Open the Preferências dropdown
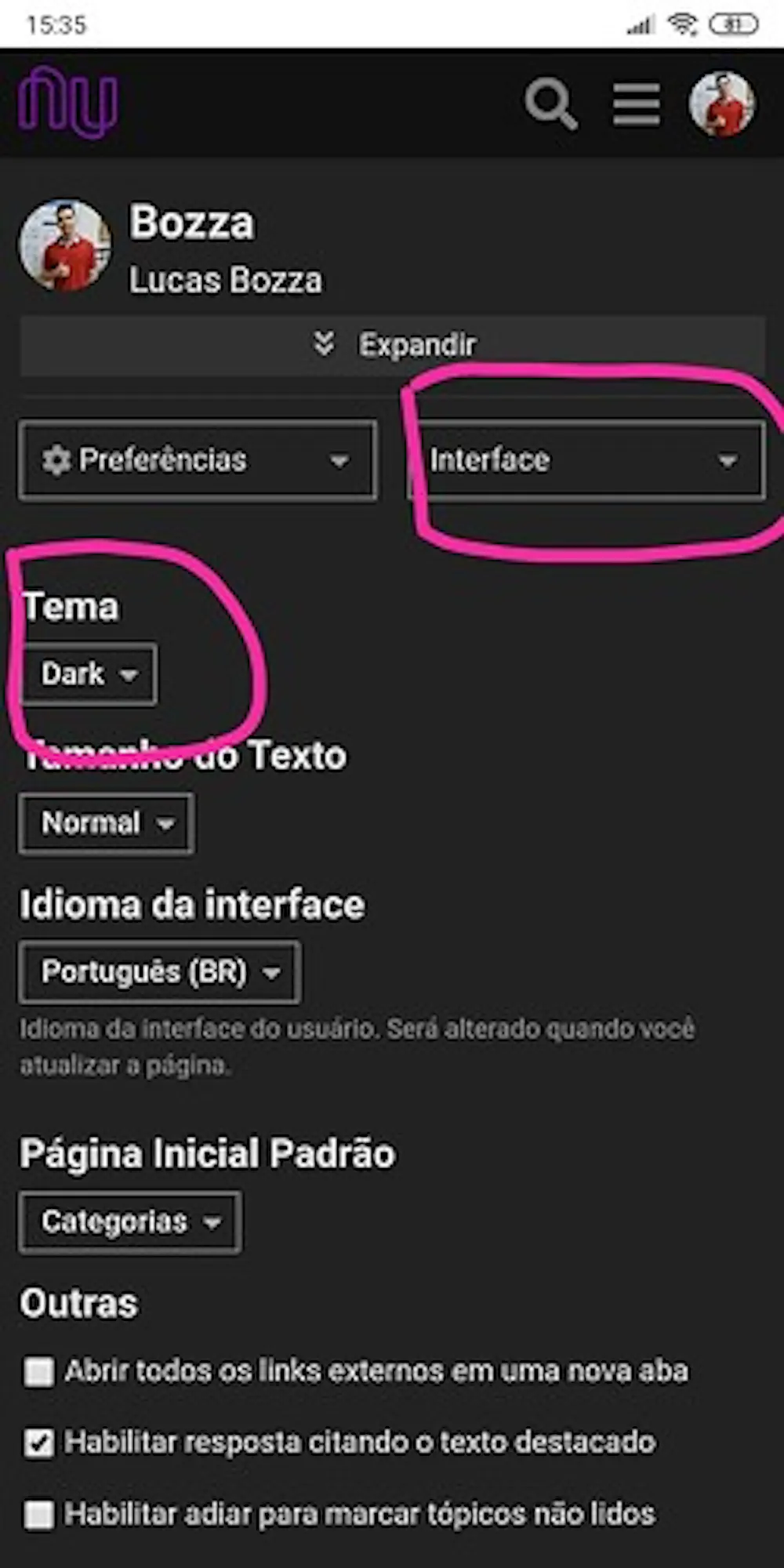The image size is (784, 1568). point(198,460)
